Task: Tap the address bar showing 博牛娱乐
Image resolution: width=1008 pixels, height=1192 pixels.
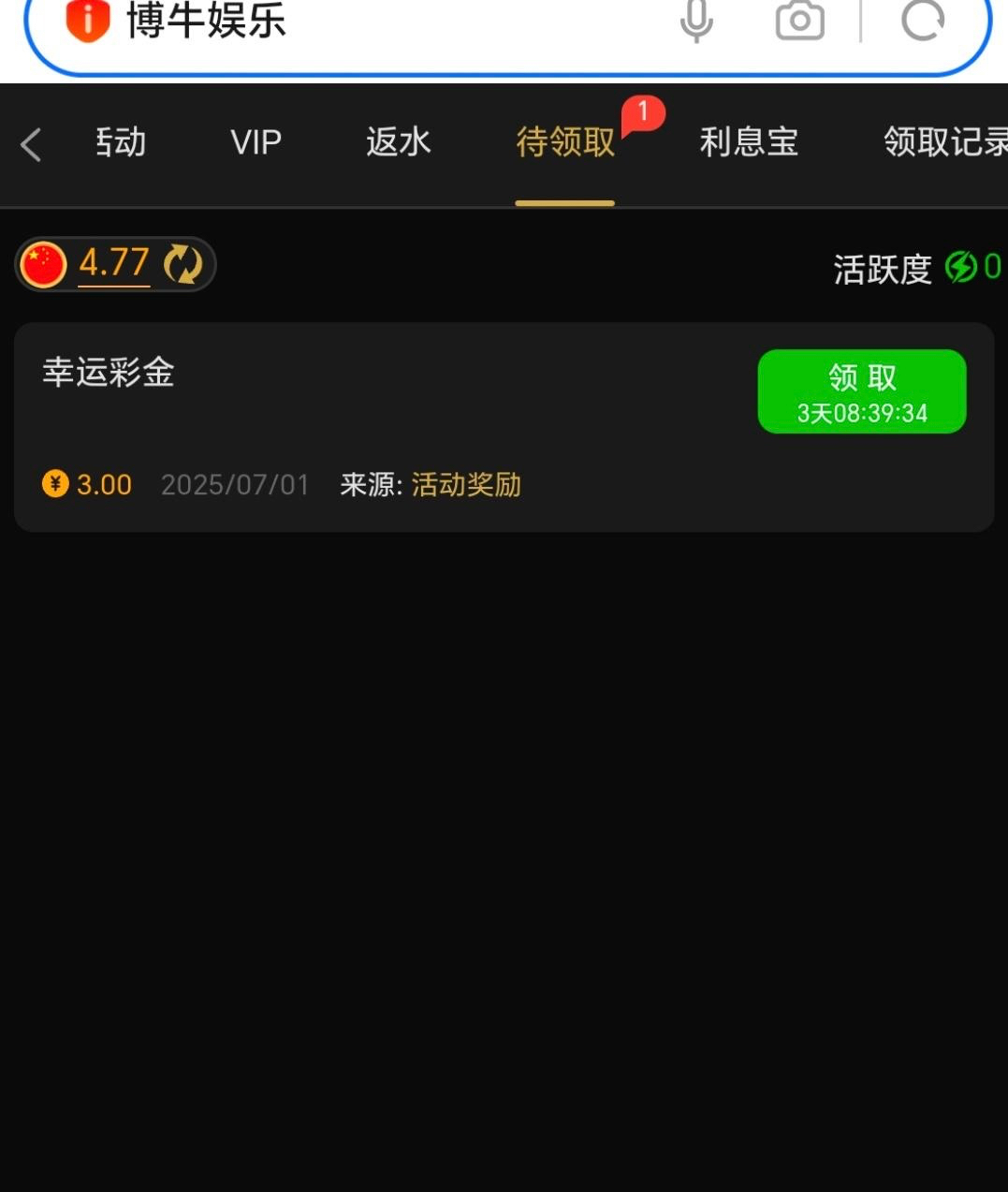Action: pos(374,22)
